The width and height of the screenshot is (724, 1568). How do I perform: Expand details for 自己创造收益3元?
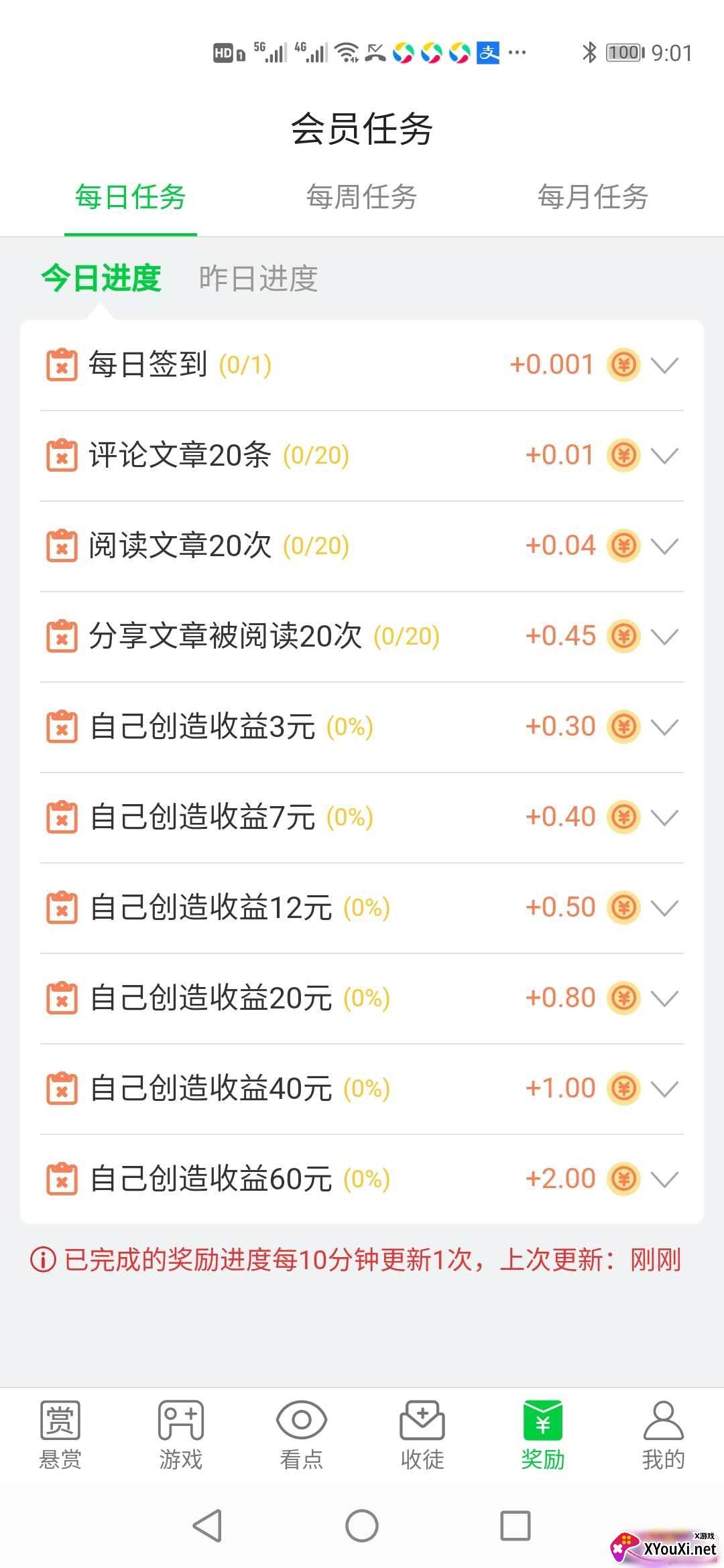click(x=665, y=727)
